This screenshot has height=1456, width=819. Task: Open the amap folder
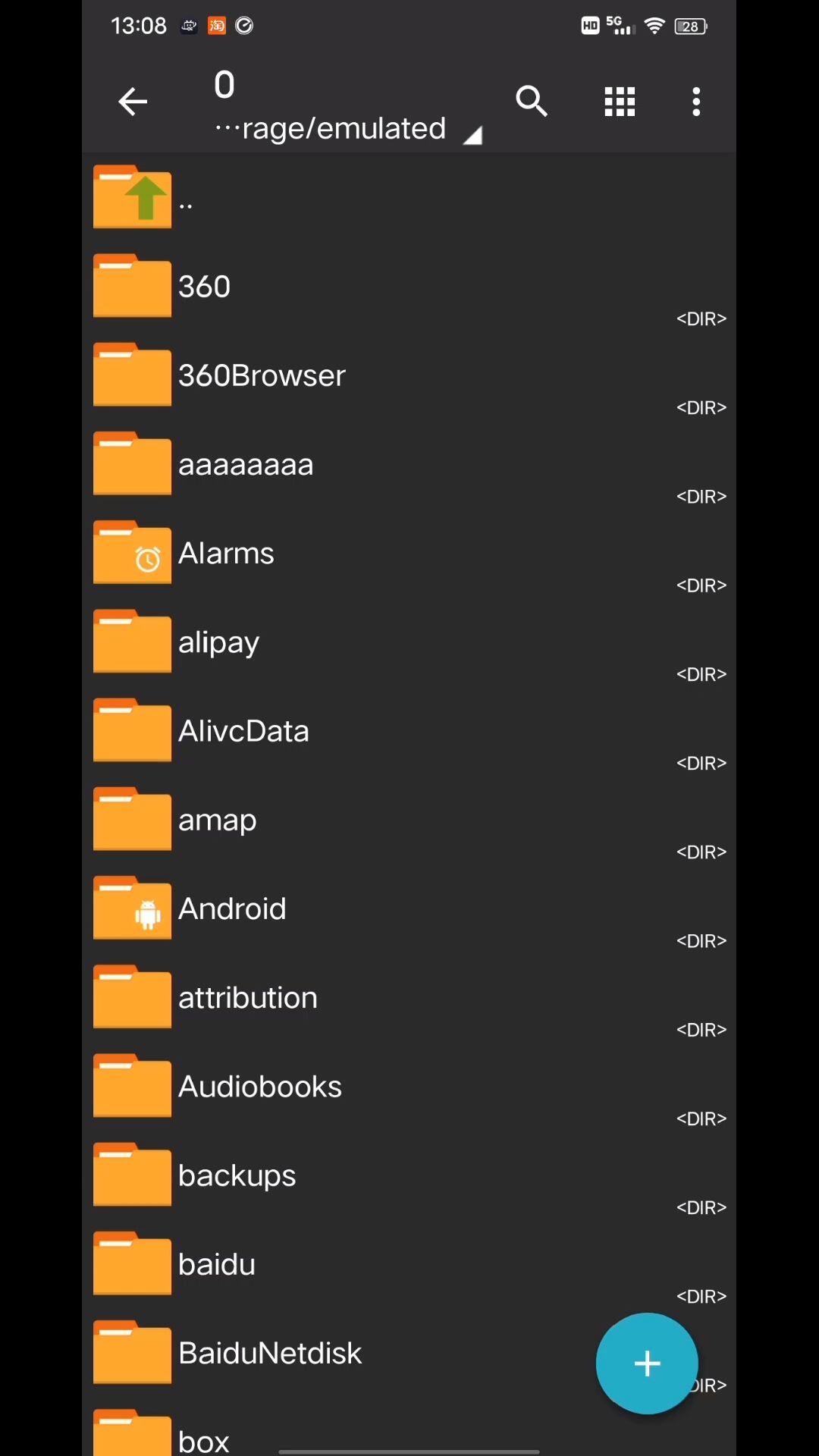409,819
